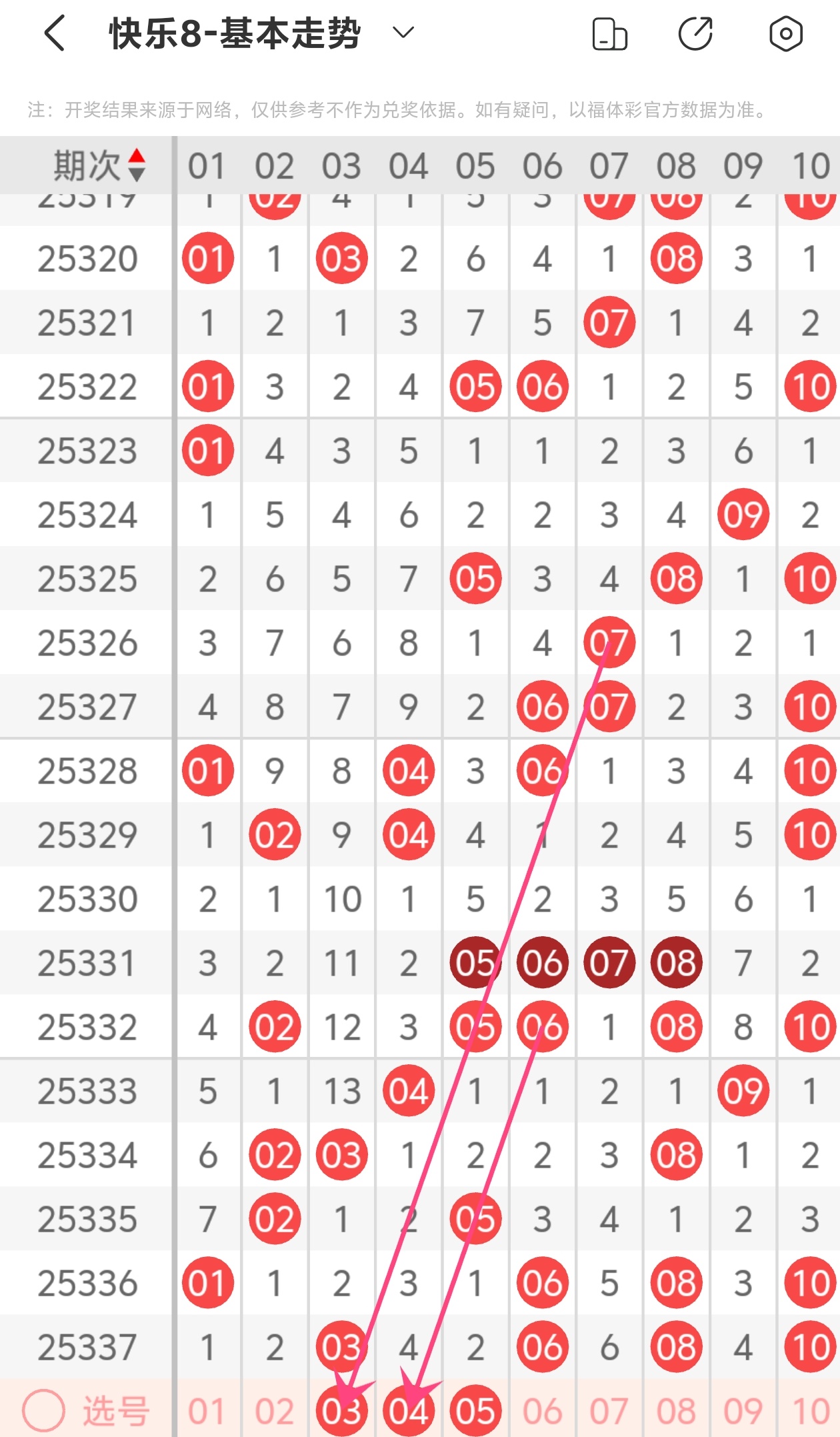Toggle screen orientation icon
Screen dimensions: 840x1437
coord(609,34)
